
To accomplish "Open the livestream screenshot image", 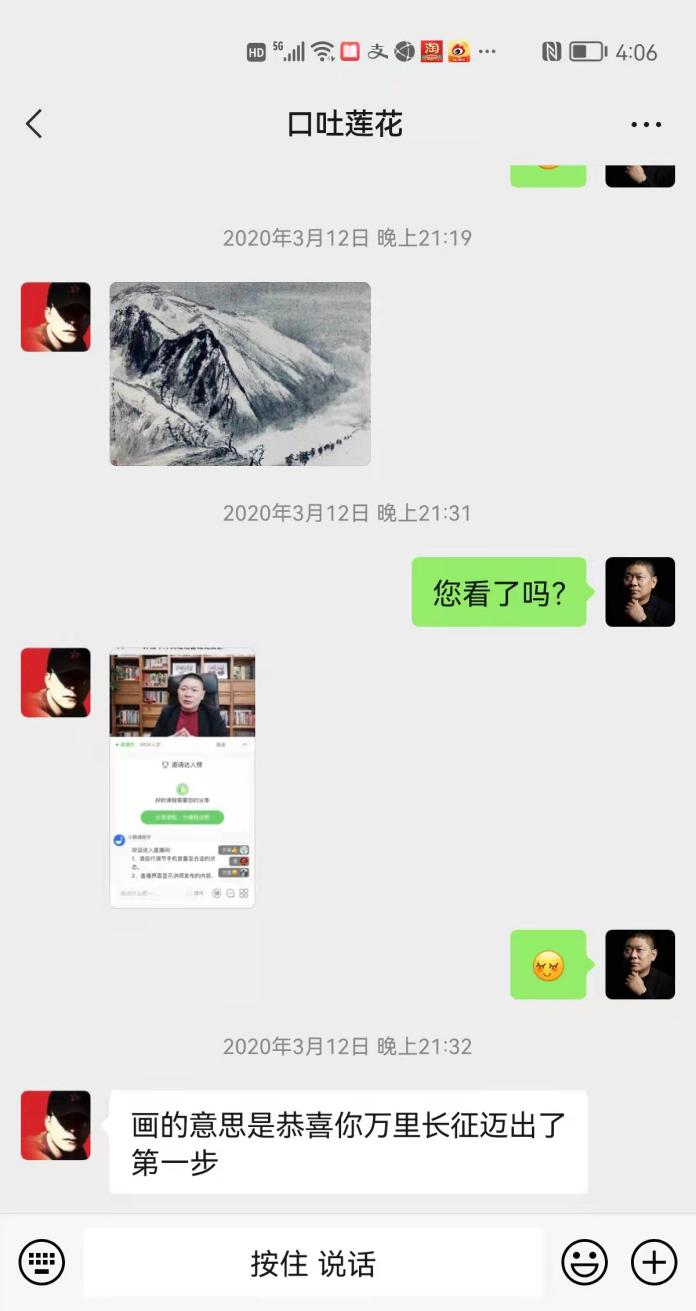I will pos(182,777).
